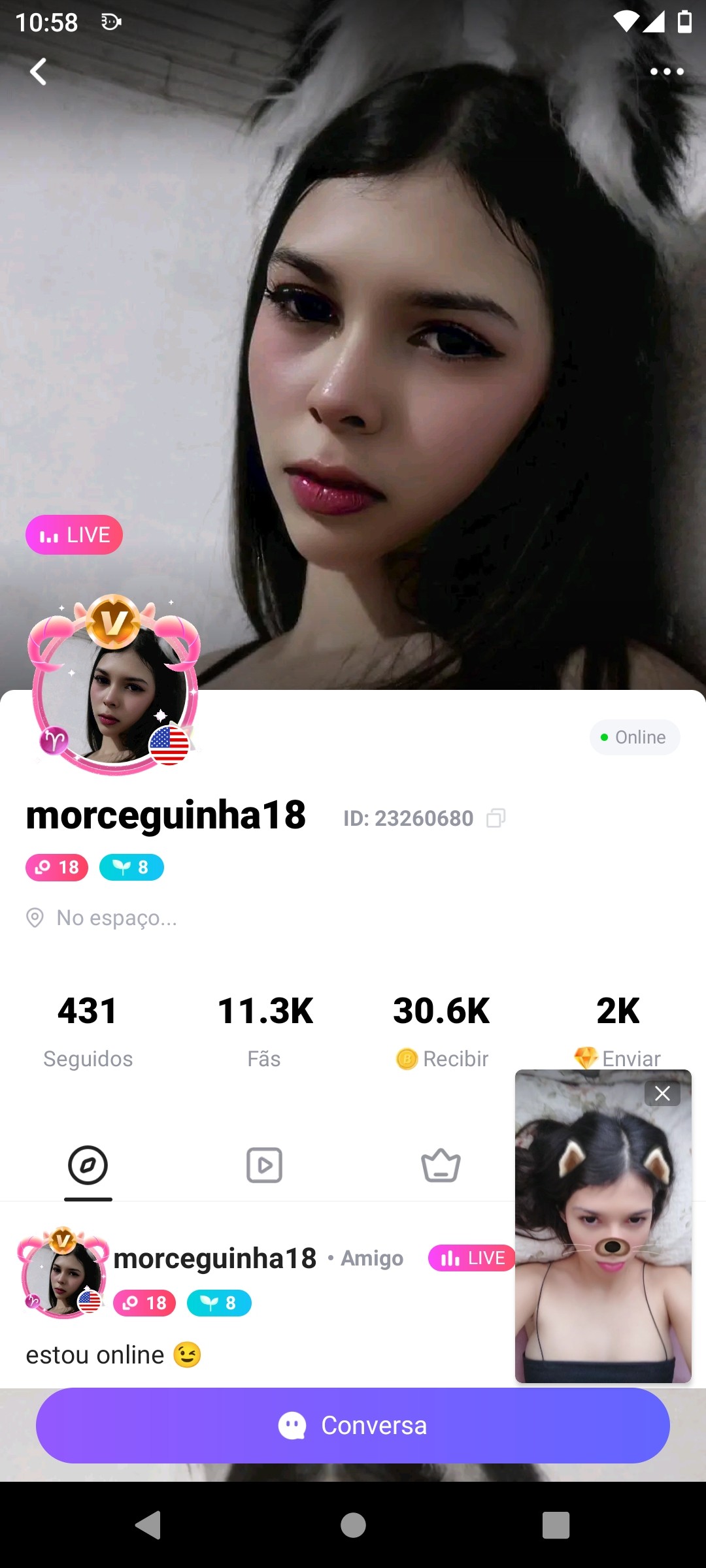This screenshot has height=1568, width=706.
Task: Open the large profile avatar
Action: tap(114, 686)
